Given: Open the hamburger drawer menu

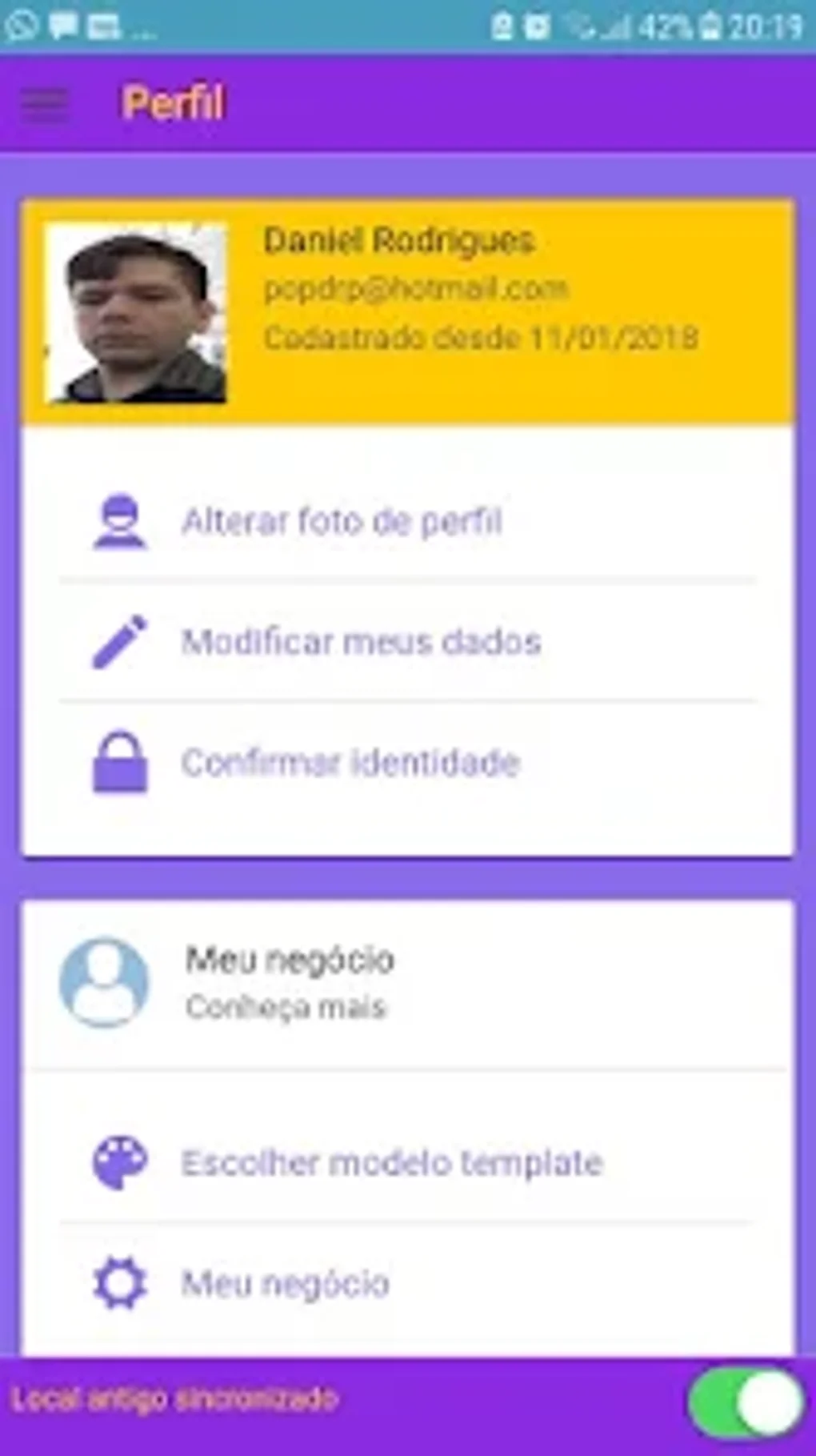Looking at the screenshot, I should click(45, 104).
